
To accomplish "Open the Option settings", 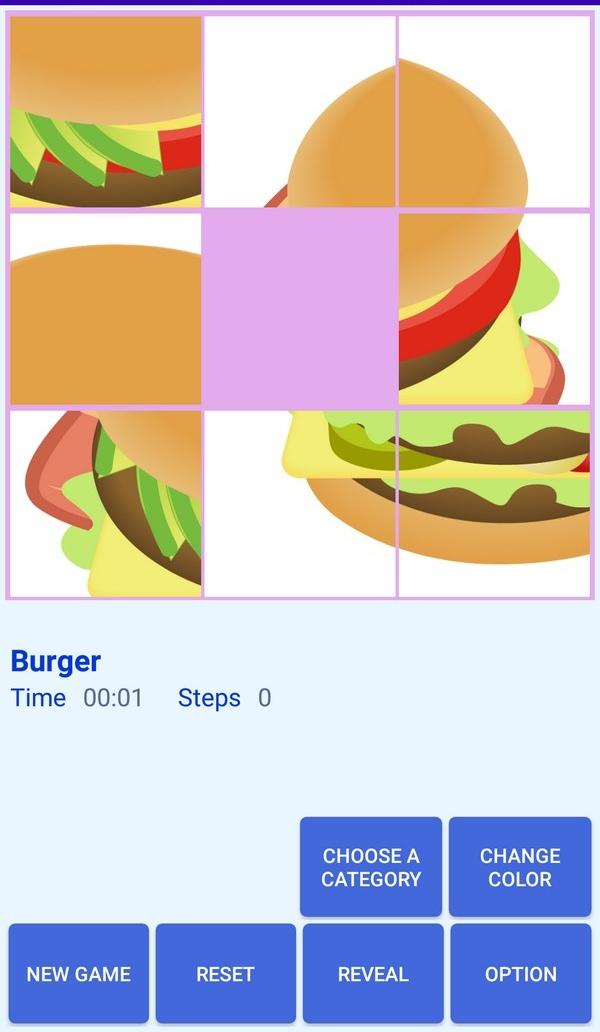I will pyautogui.click(x=520, y=973).
